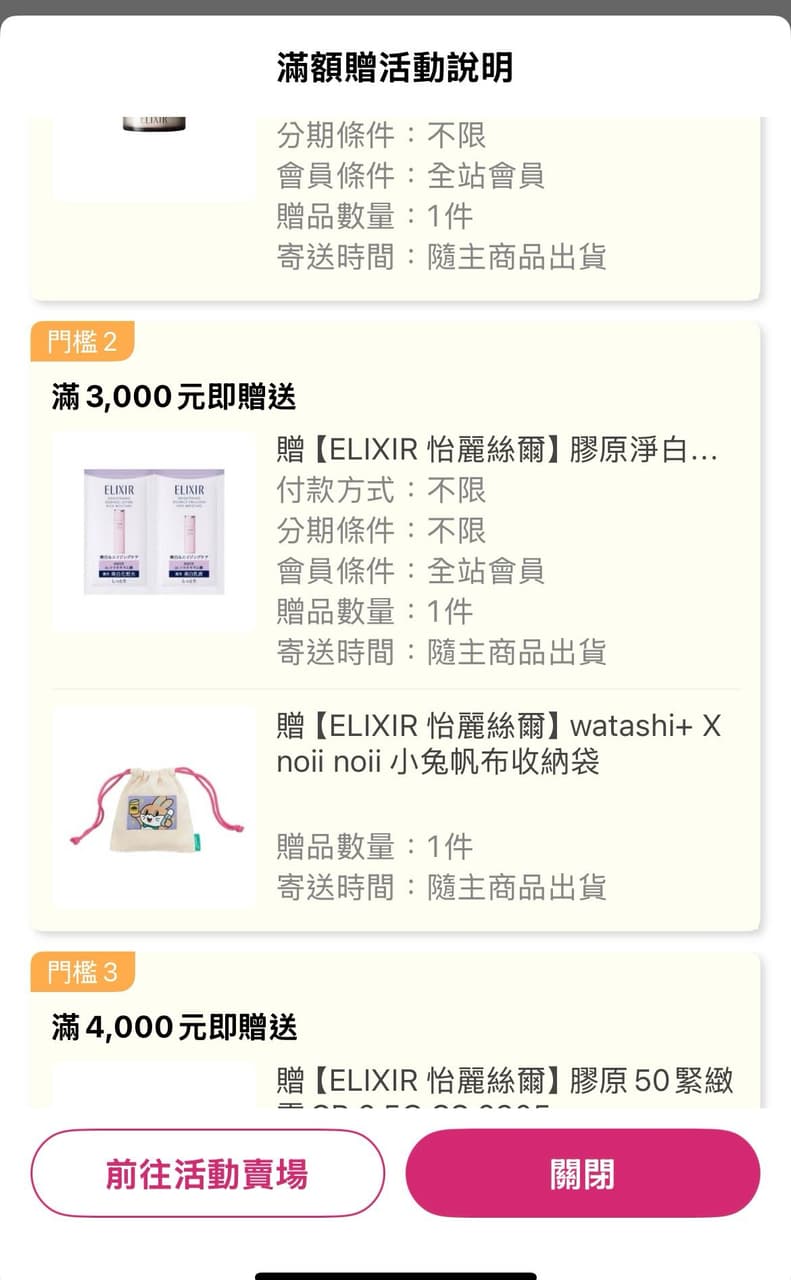791x1280 pixels.
Task: Close the gift promotion dialog with 關閉
Action: 583,1173
